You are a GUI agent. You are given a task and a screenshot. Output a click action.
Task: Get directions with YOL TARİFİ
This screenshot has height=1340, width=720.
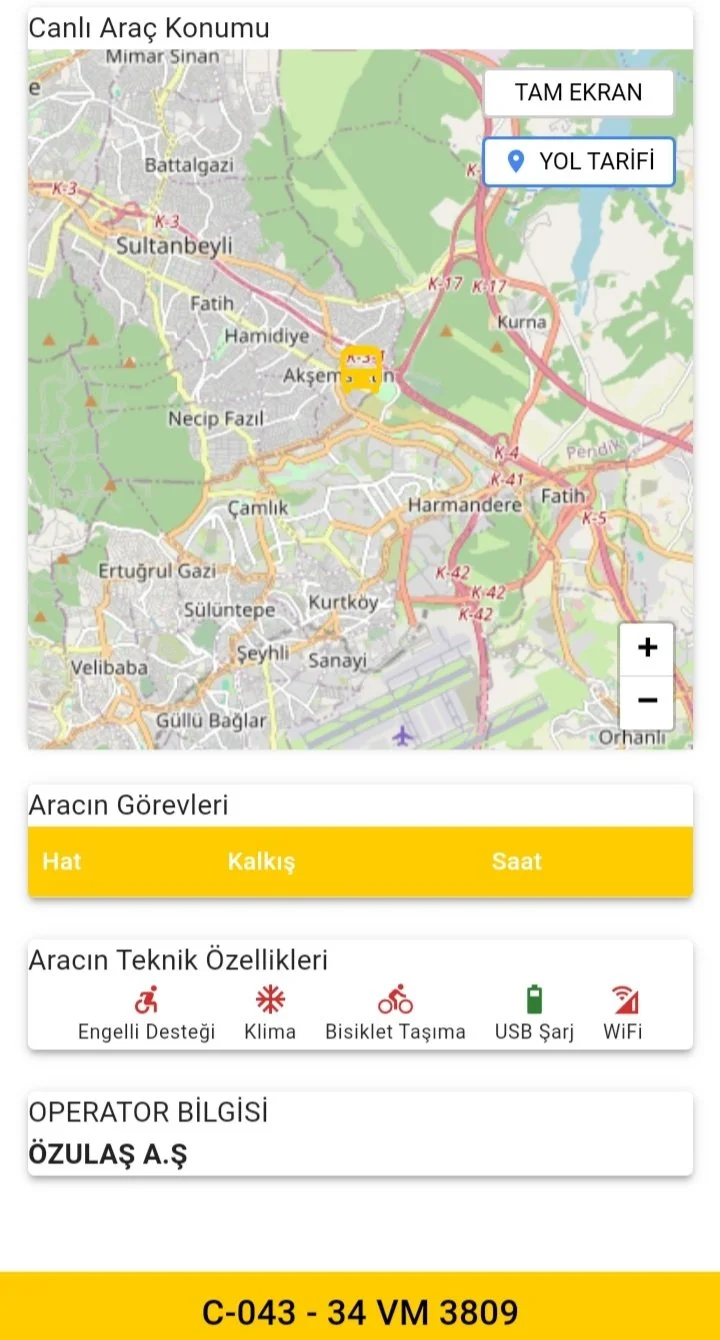tap(578, 161)
